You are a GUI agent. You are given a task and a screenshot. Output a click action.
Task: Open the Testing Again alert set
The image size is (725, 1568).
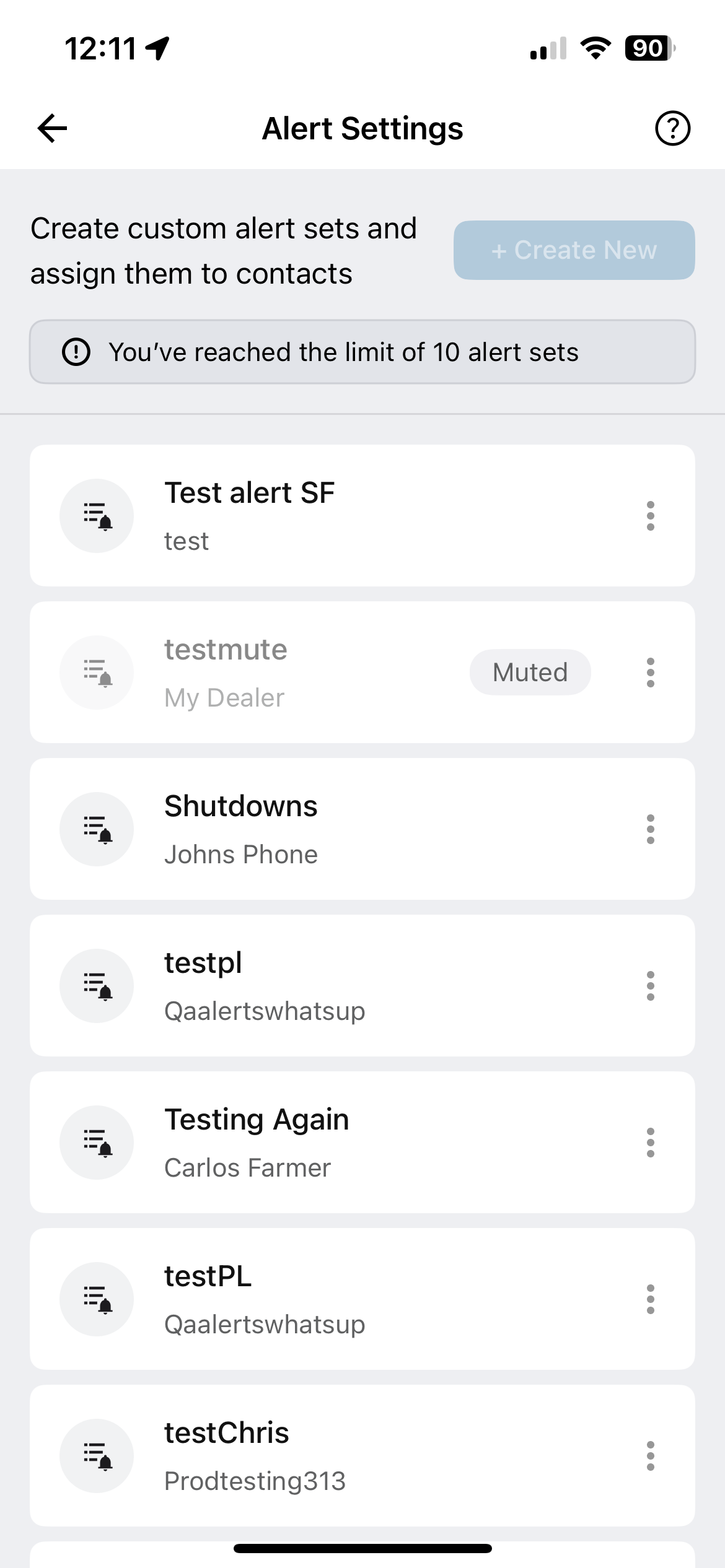(x=362, y=1142)
